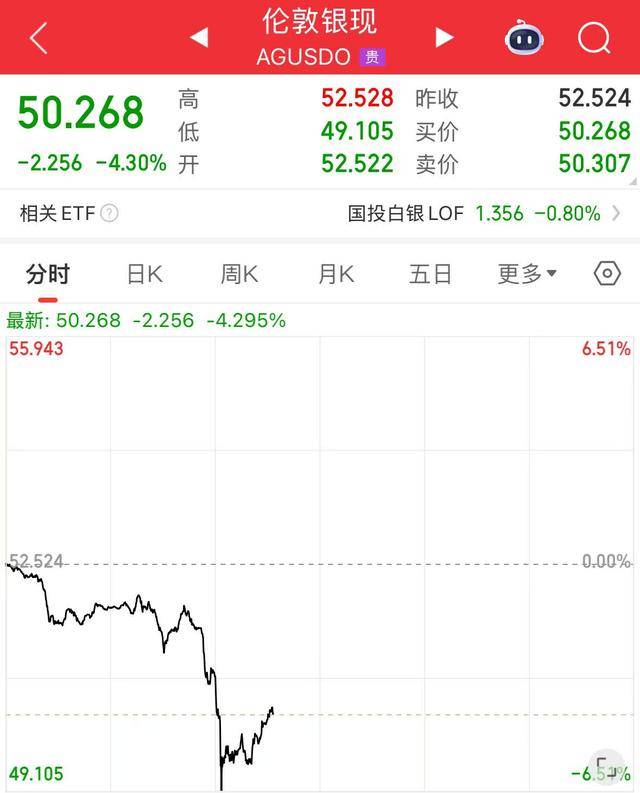This screenshot has width=640, height=793.
Task: Switch to the previous instrument arrow
Action: pyautogui.click(x=198, y=38)
